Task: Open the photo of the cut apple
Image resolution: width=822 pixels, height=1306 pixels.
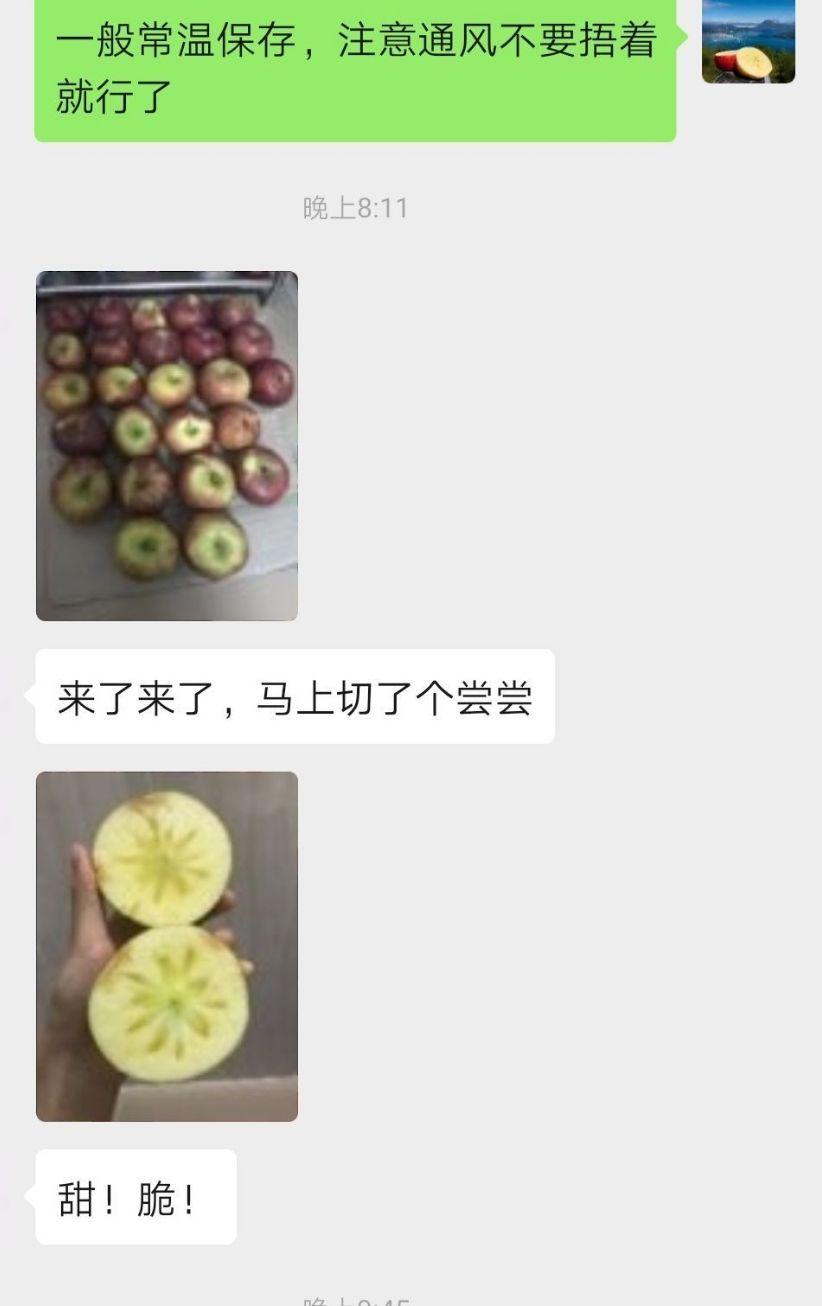Action: pos(167,946)
